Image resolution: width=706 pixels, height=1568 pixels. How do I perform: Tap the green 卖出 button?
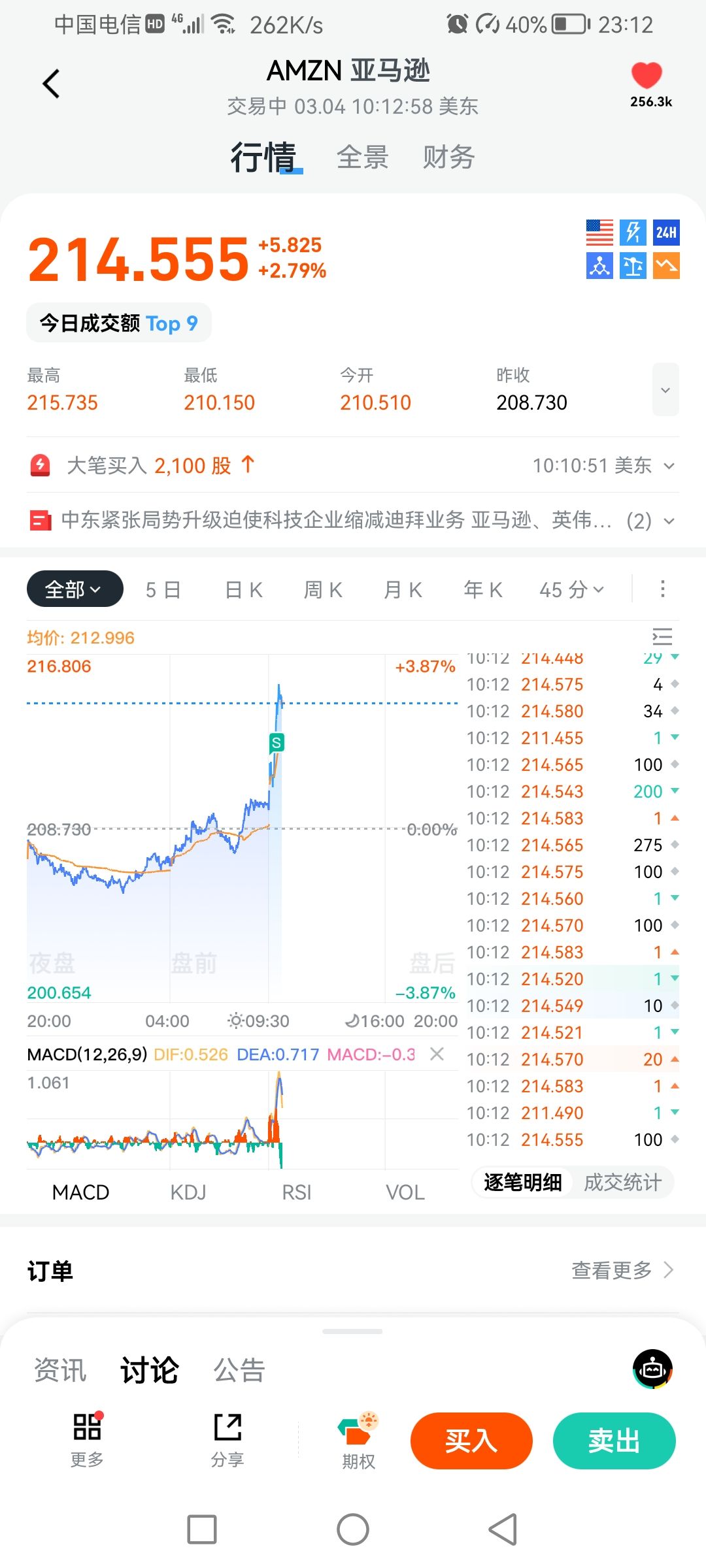(x=614, y=1441)
